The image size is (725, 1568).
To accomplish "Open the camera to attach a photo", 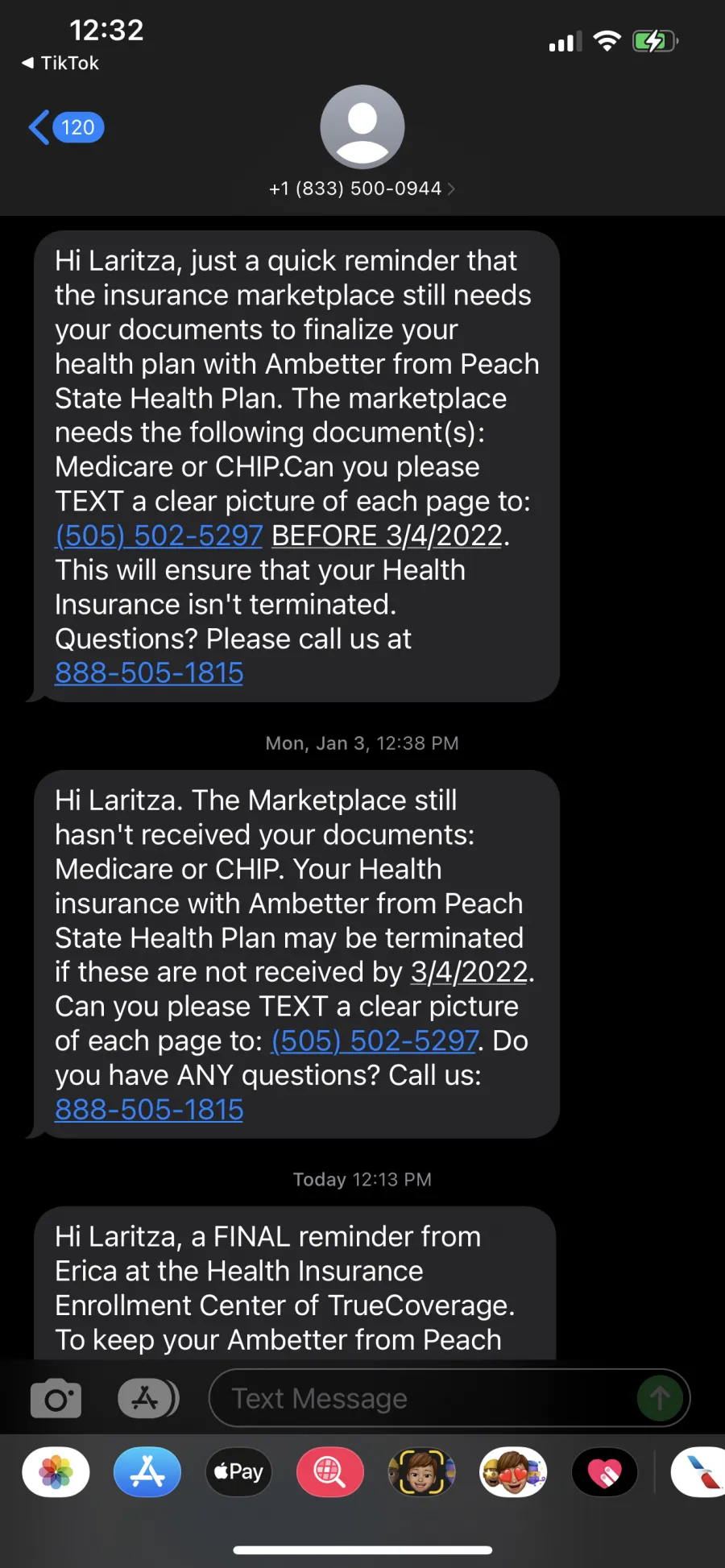I will point(56,1398).
